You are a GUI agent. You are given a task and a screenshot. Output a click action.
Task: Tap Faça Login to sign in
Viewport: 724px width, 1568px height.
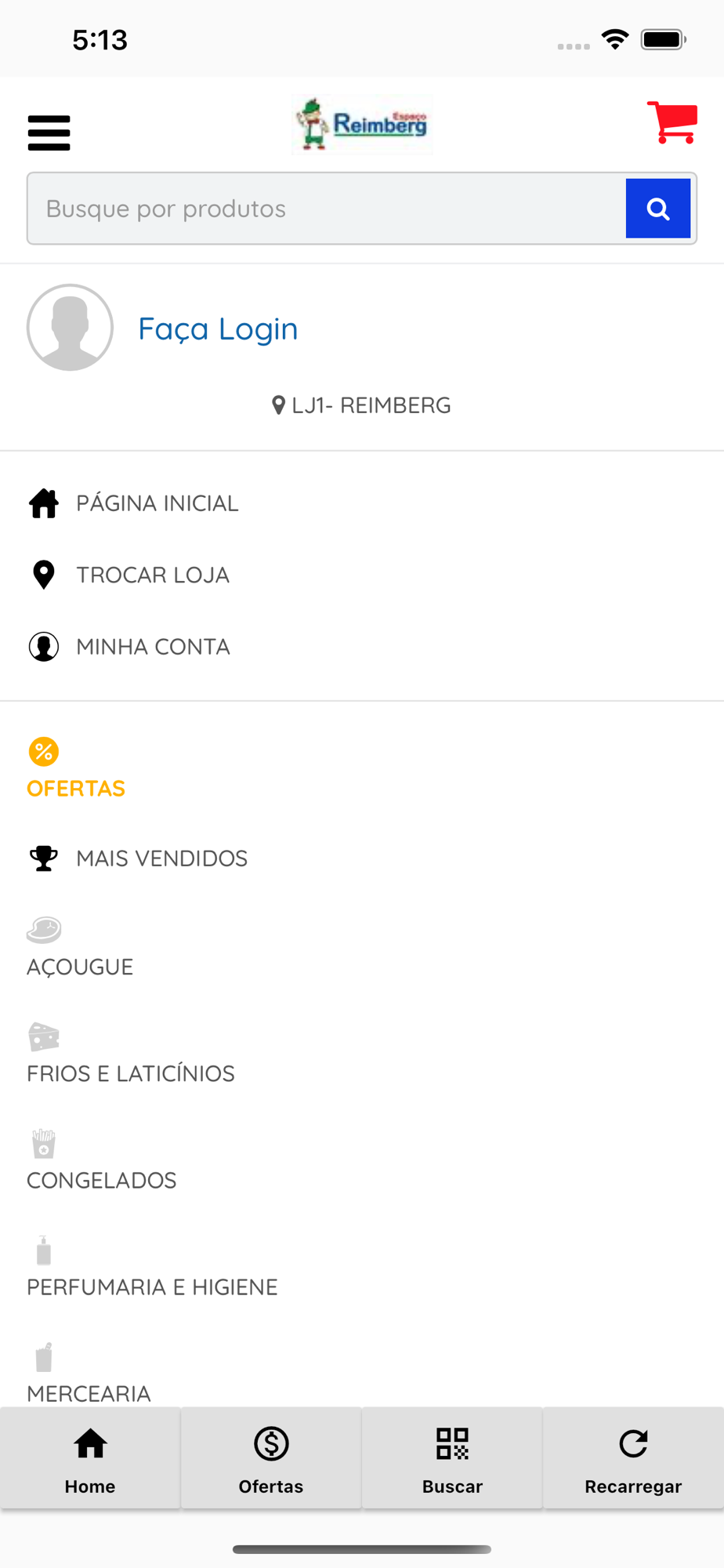coord(218,328)
